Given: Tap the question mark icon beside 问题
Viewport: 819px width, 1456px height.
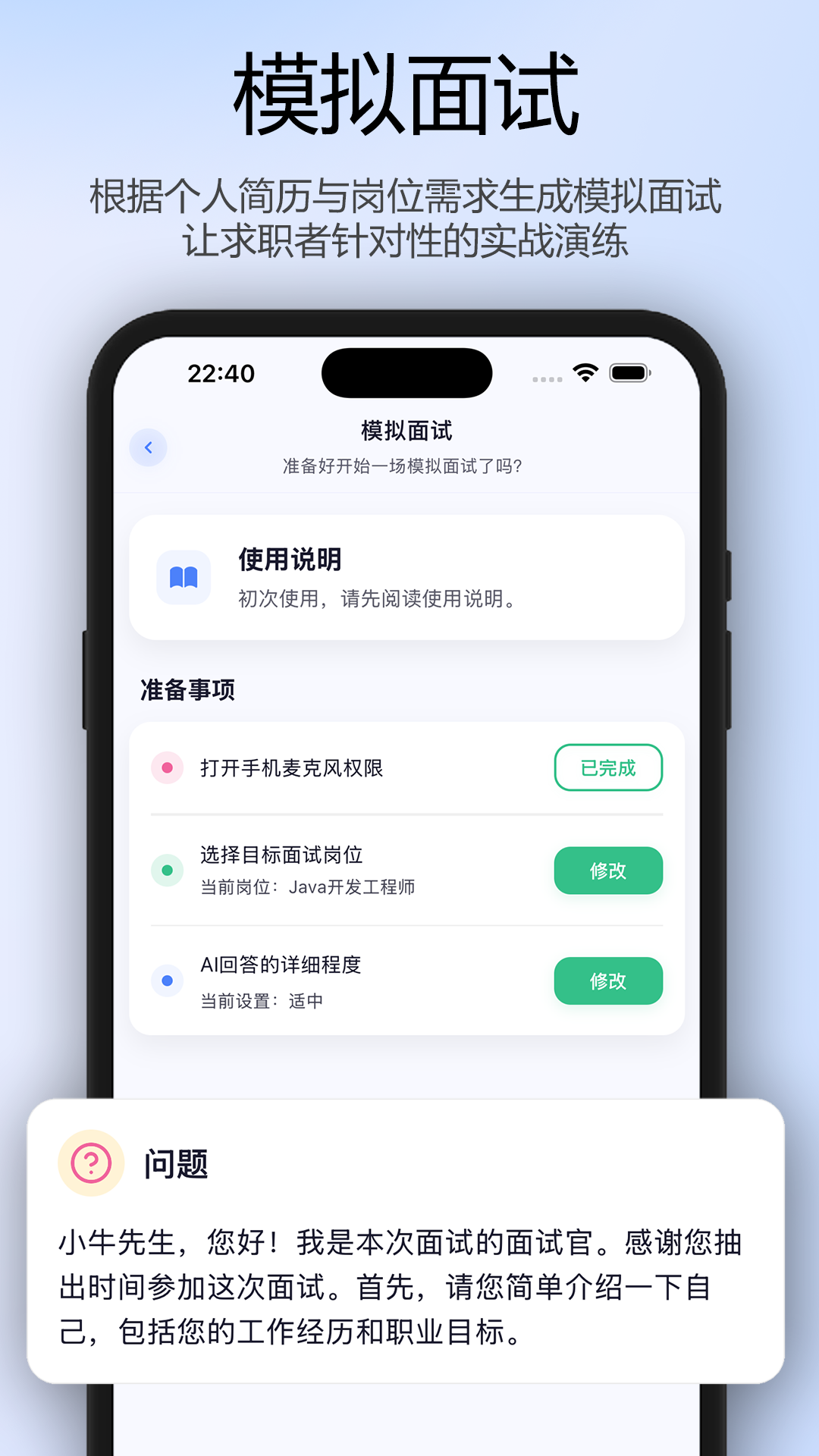Looking at the screenshot, I should [x=90, y=1163].
